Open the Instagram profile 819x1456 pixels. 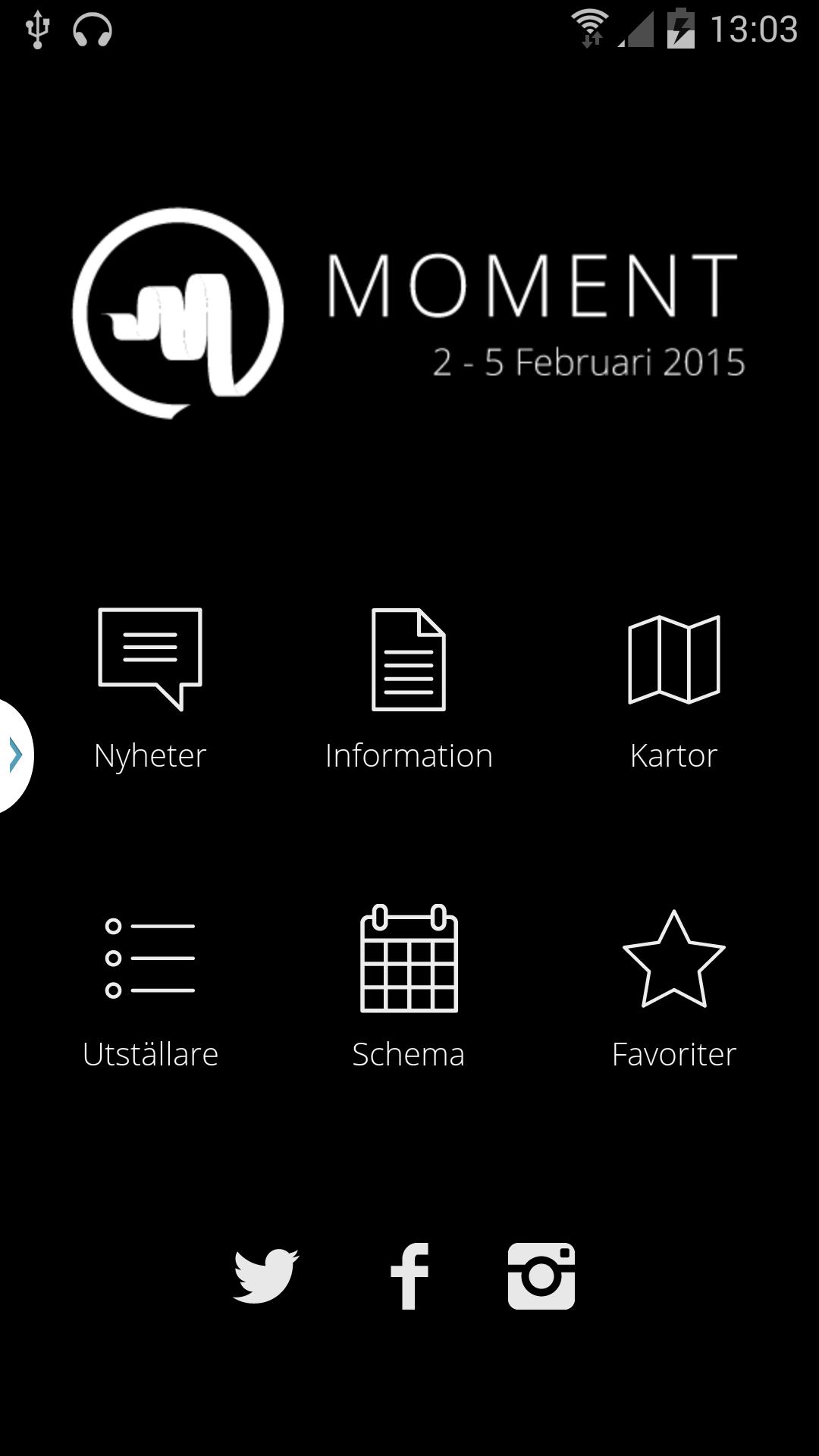pos(541,1276)
